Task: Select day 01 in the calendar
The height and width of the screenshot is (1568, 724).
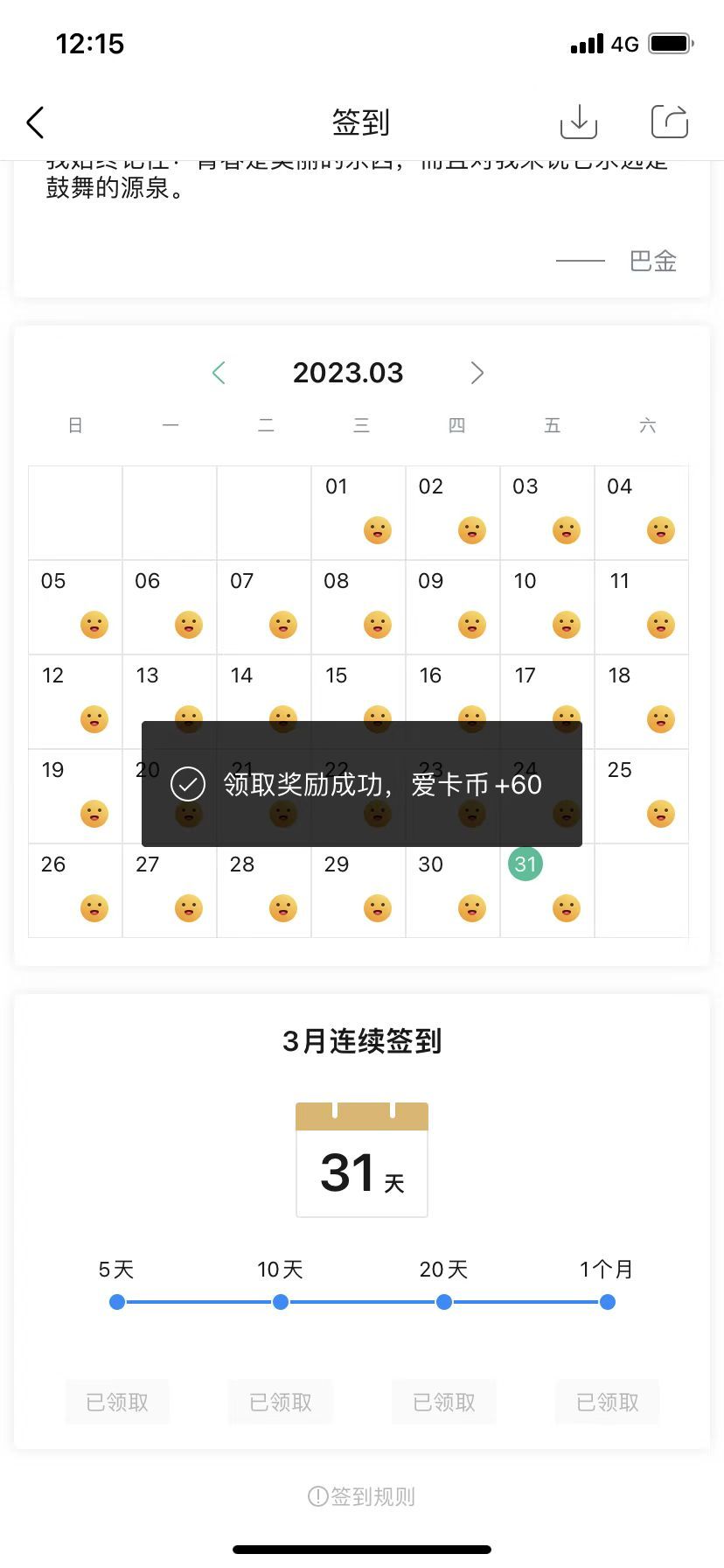Action: [x=358, y=512]
